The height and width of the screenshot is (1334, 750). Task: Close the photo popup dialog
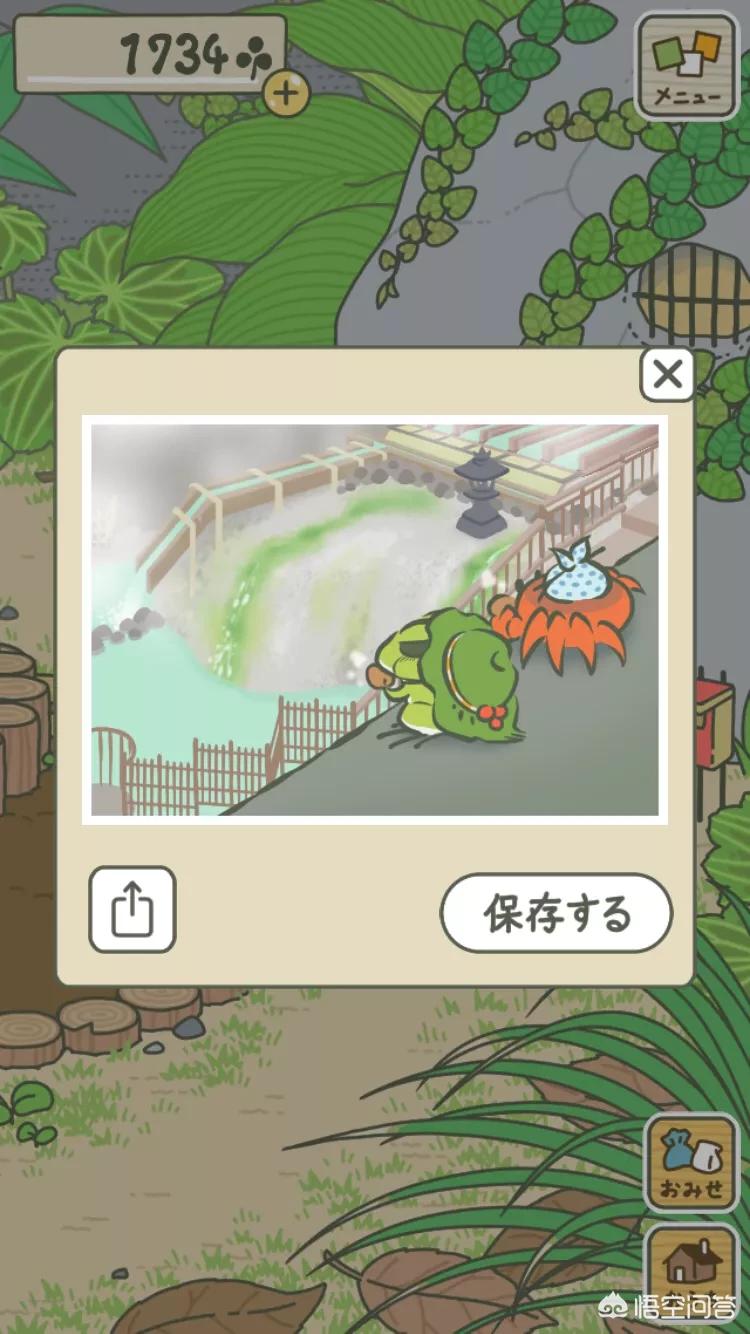(667, 375)
